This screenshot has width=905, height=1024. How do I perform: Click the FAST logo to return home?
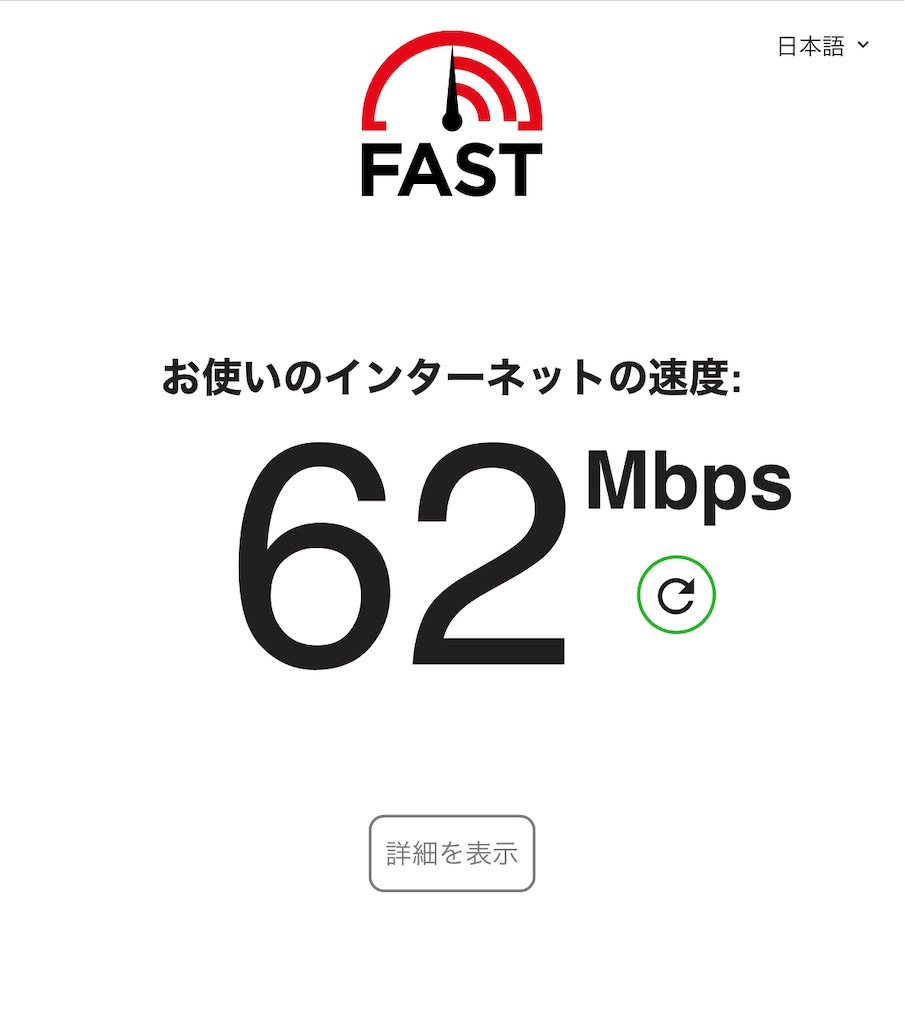pyautogui.click(x=450, y=110)
